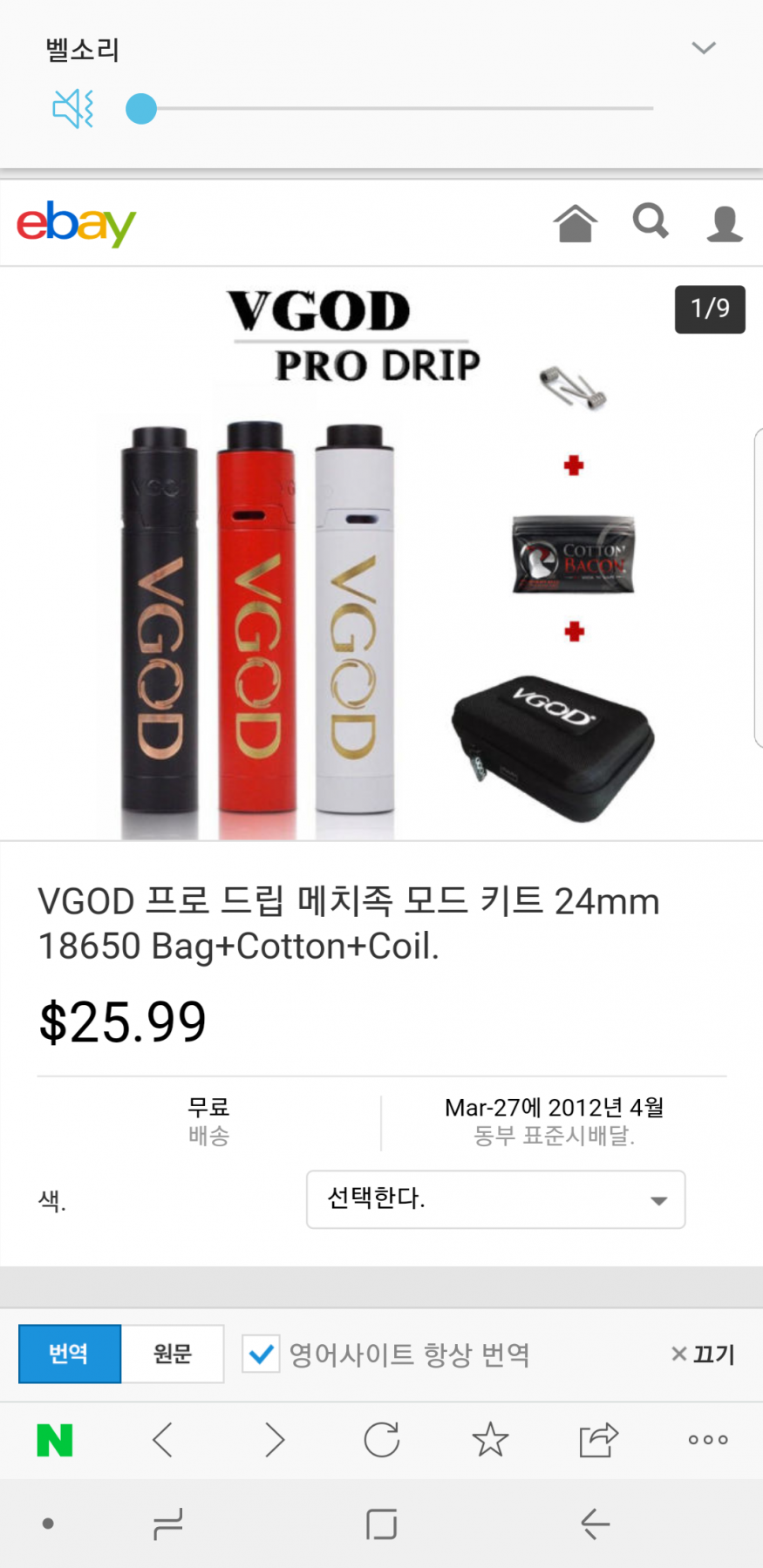763x1568 pixels.
Task: Go to eBay home via house icon
Action: [576, 223]
